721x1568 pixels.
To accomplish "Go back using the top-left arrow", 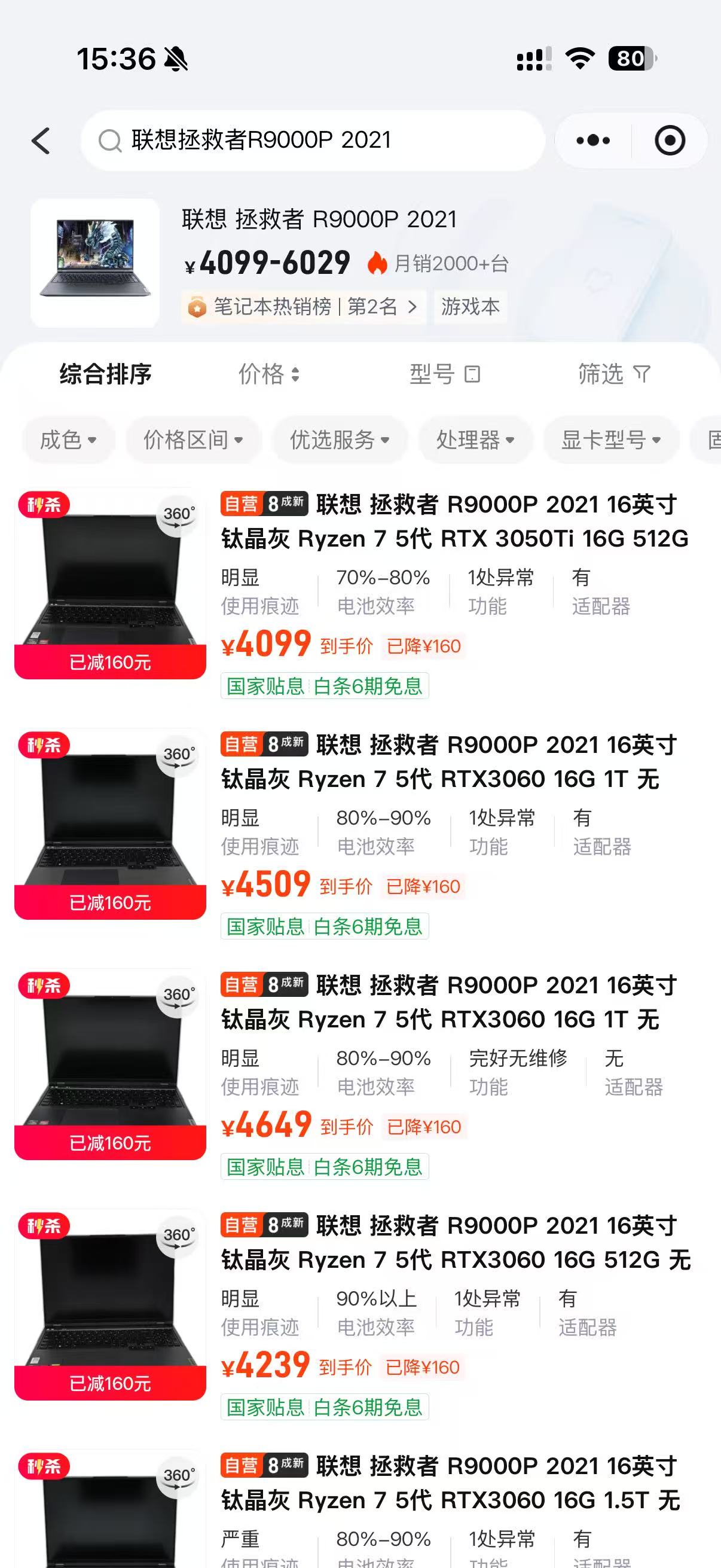I will 41,141.
